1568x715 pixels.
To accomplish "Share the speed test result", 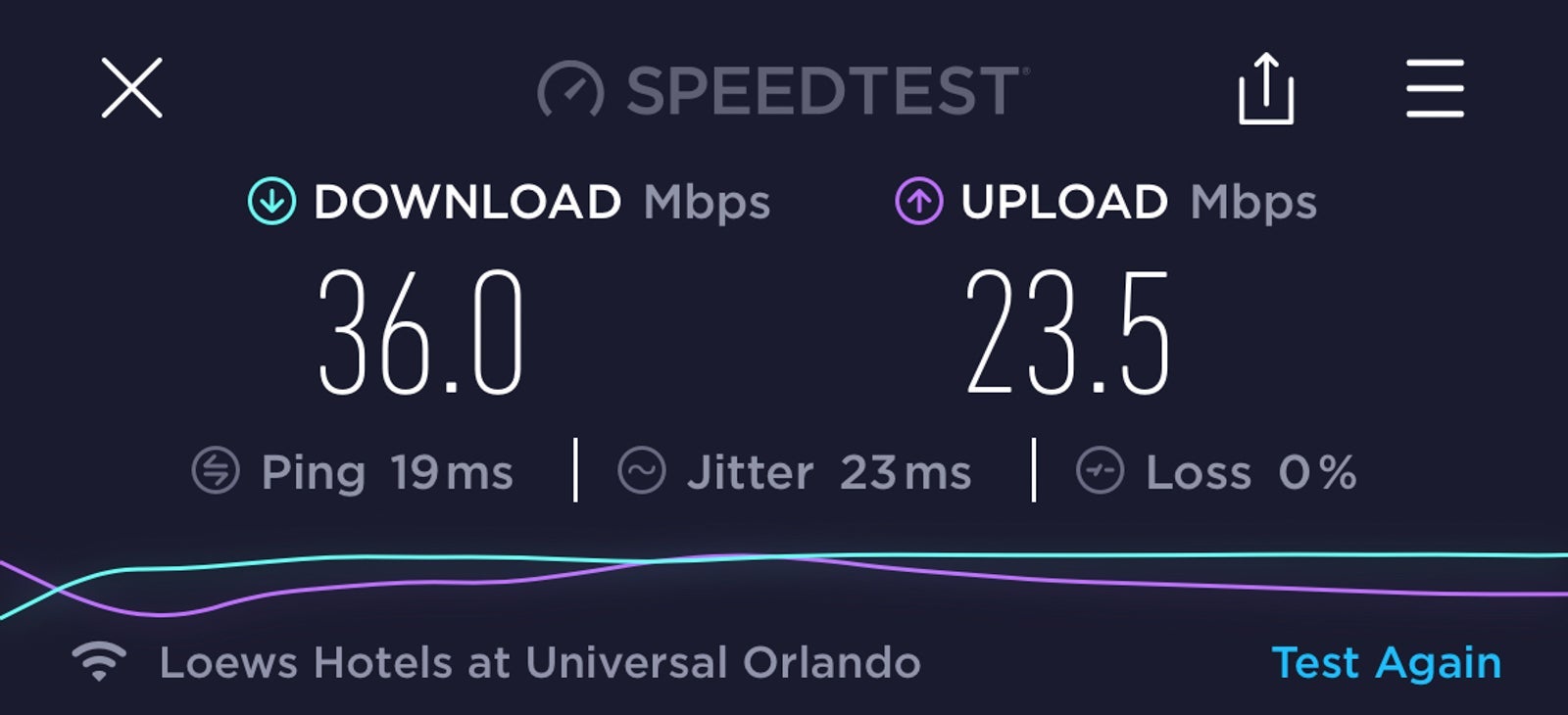I will point(1265,89).
